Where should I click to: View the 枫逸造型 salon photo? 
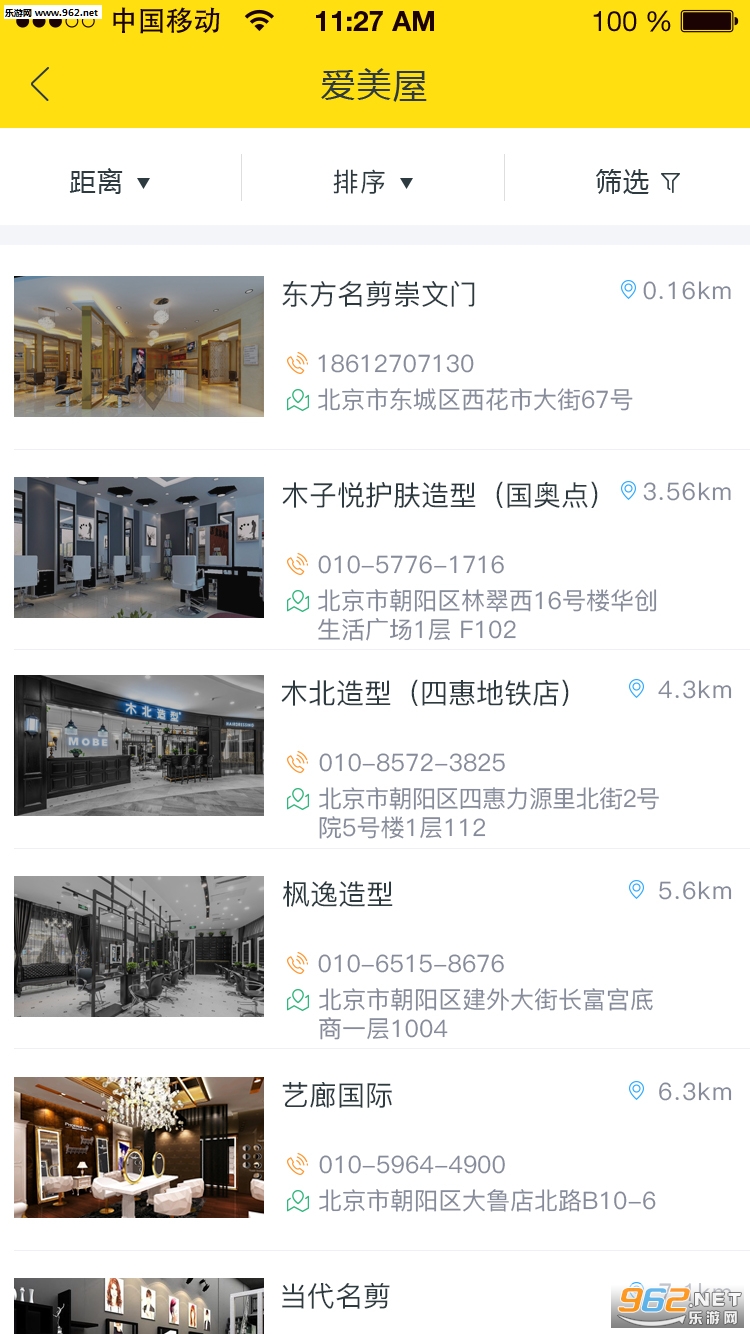click(139, 946)
